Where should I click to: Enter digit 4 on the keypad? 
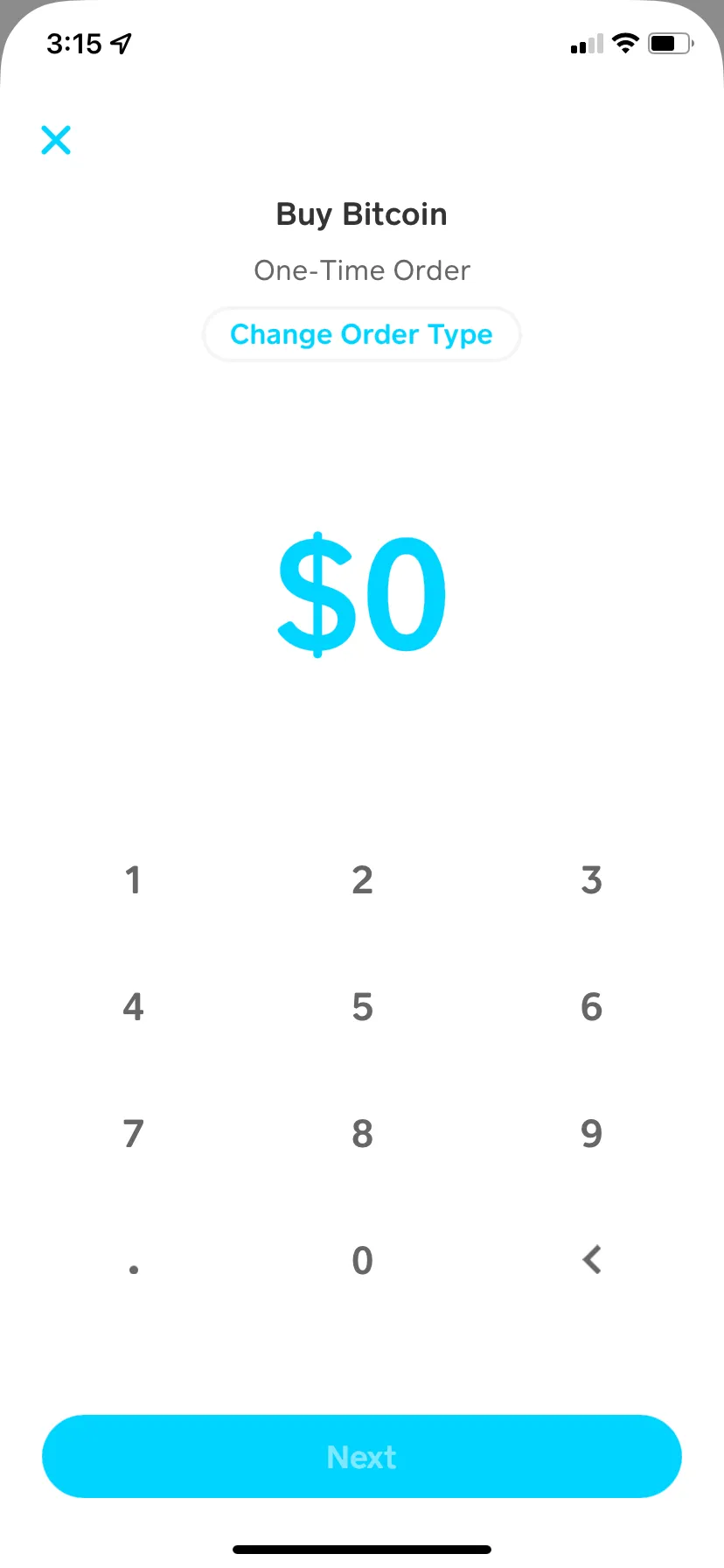pyautogui.click(x=133, y=1007)
